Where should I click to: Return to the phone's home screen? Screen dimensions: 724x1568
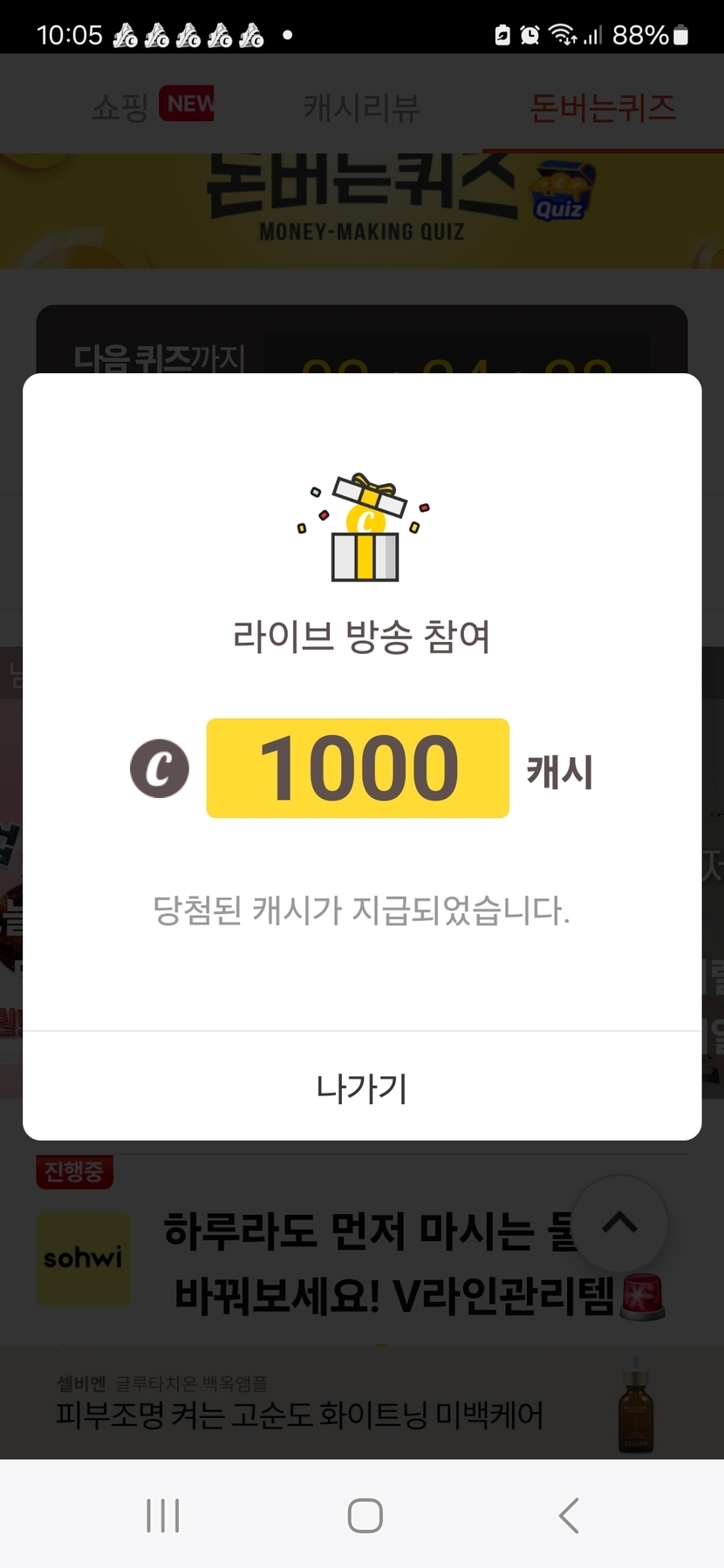click(365, 1516)
